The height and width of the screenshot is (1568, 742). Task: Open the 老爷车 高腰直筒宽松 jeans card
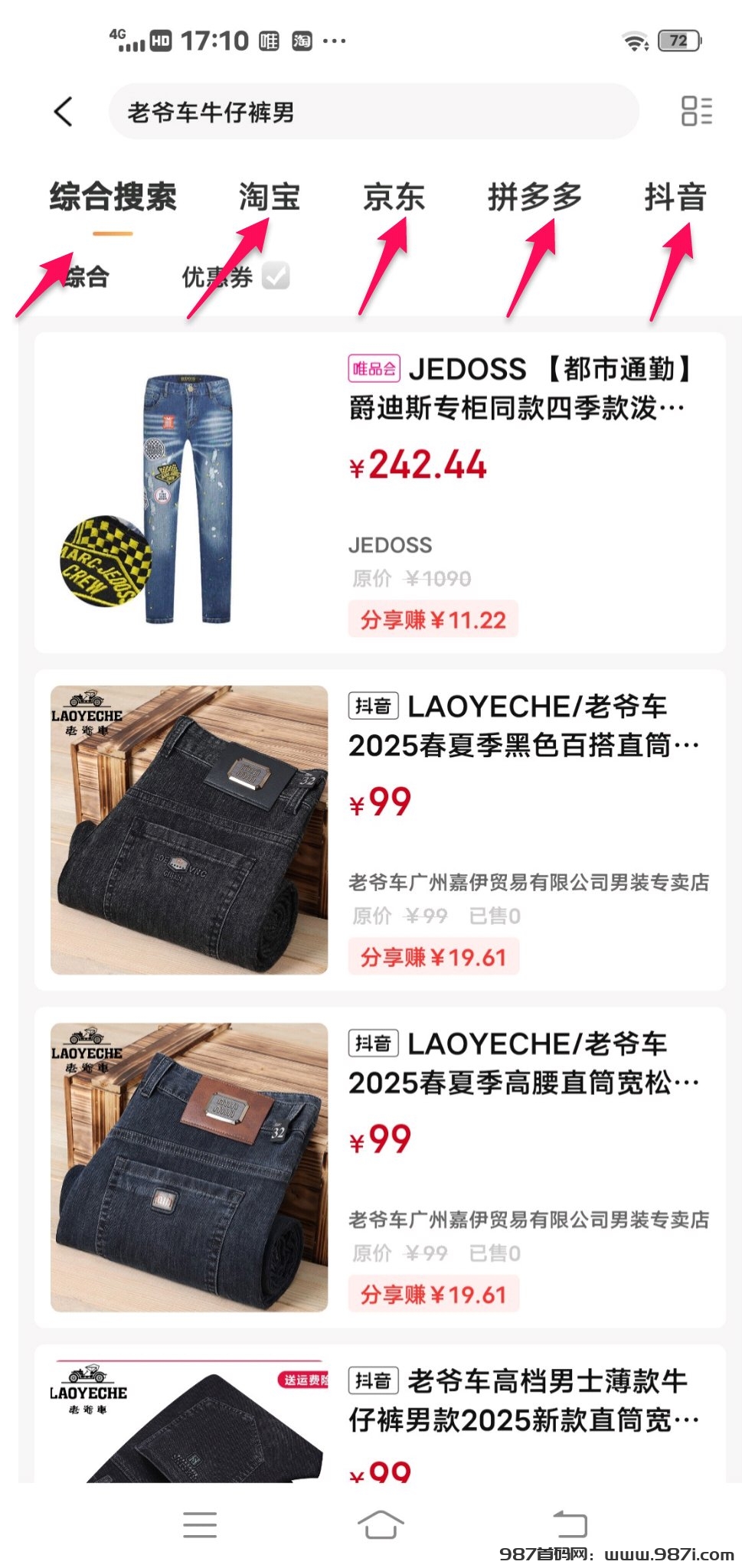pyautogui.click(x=380, y=1167)
